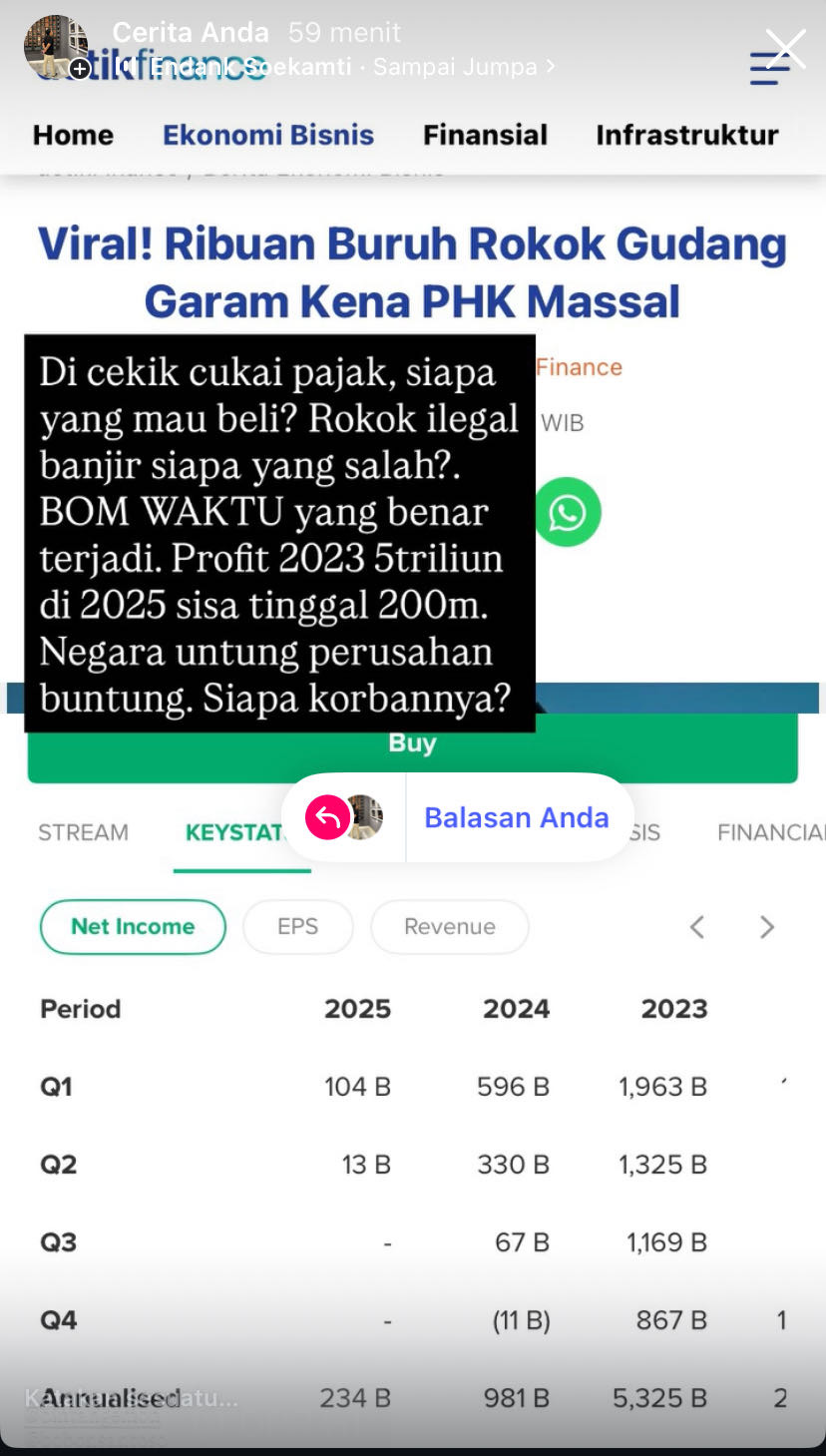Close the story viewer
This screenshot has height=1456, width=826.
[785, 49]
